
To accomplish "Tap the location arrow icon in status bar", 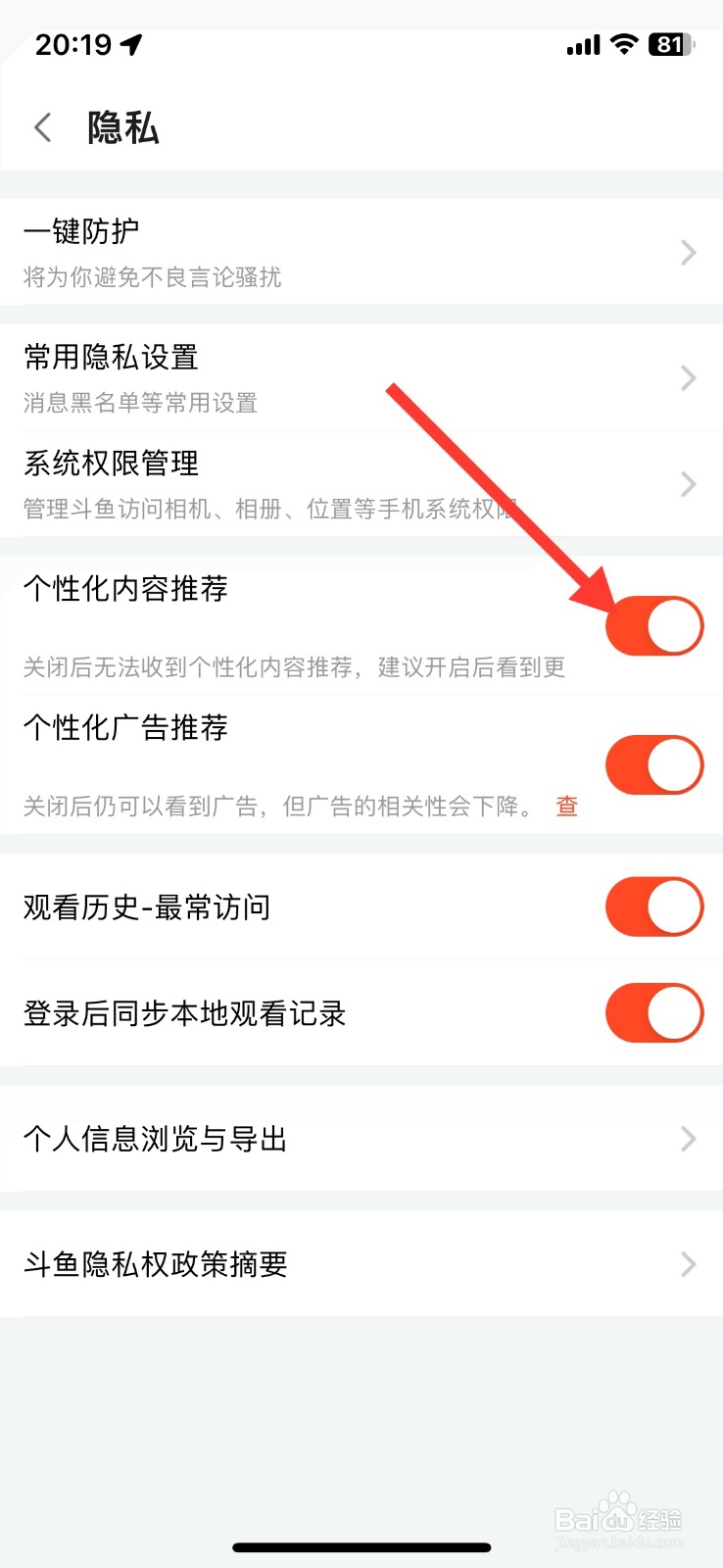I will 130,43.
